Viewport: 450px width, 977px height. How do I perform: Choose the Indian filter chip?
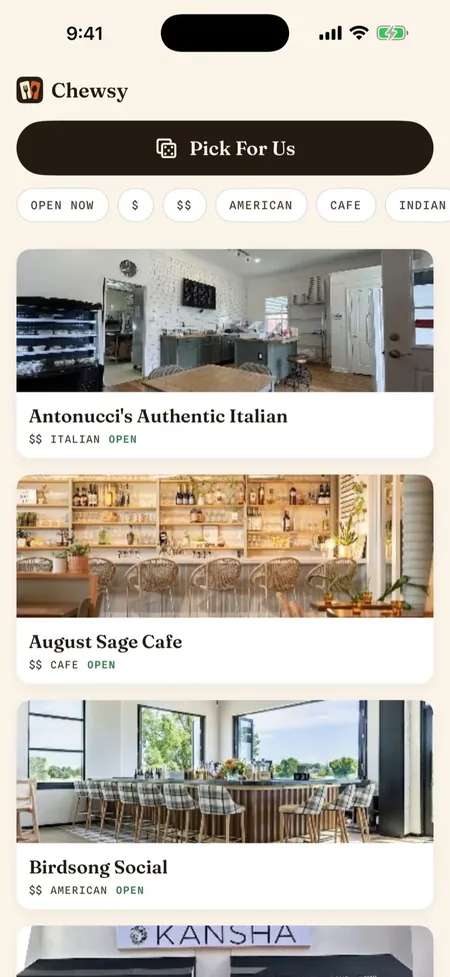click(418, 205)
